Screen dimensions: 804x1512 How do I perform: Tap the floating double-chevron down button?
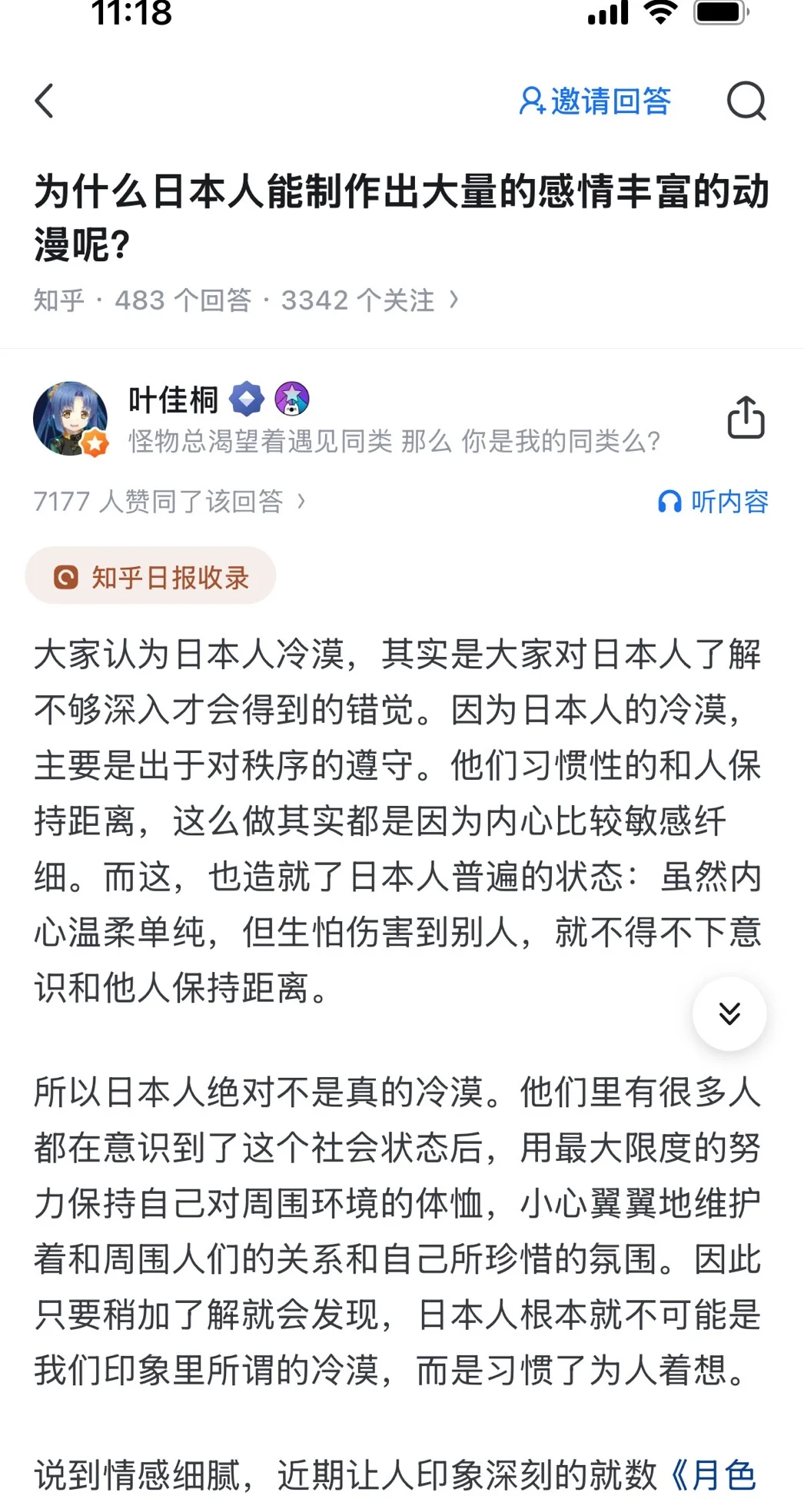pos(729,1013)
